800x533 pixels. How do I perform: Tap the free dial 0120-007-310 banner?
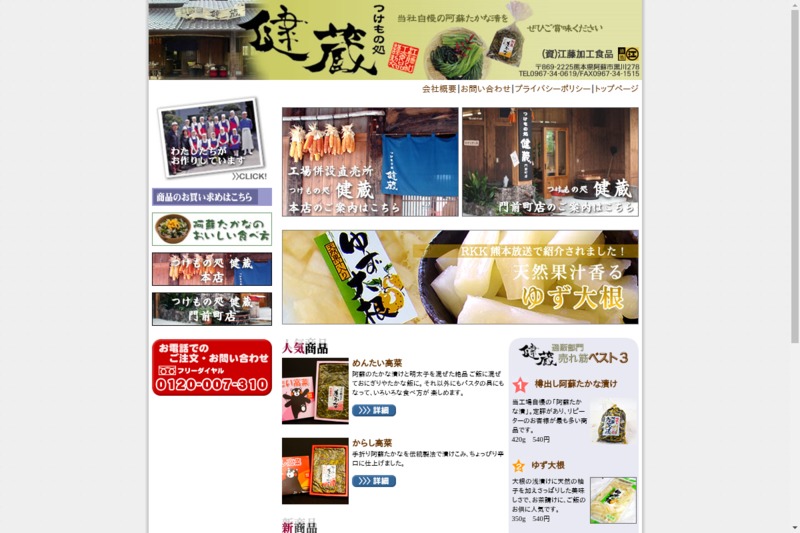(x=211, y=367)
